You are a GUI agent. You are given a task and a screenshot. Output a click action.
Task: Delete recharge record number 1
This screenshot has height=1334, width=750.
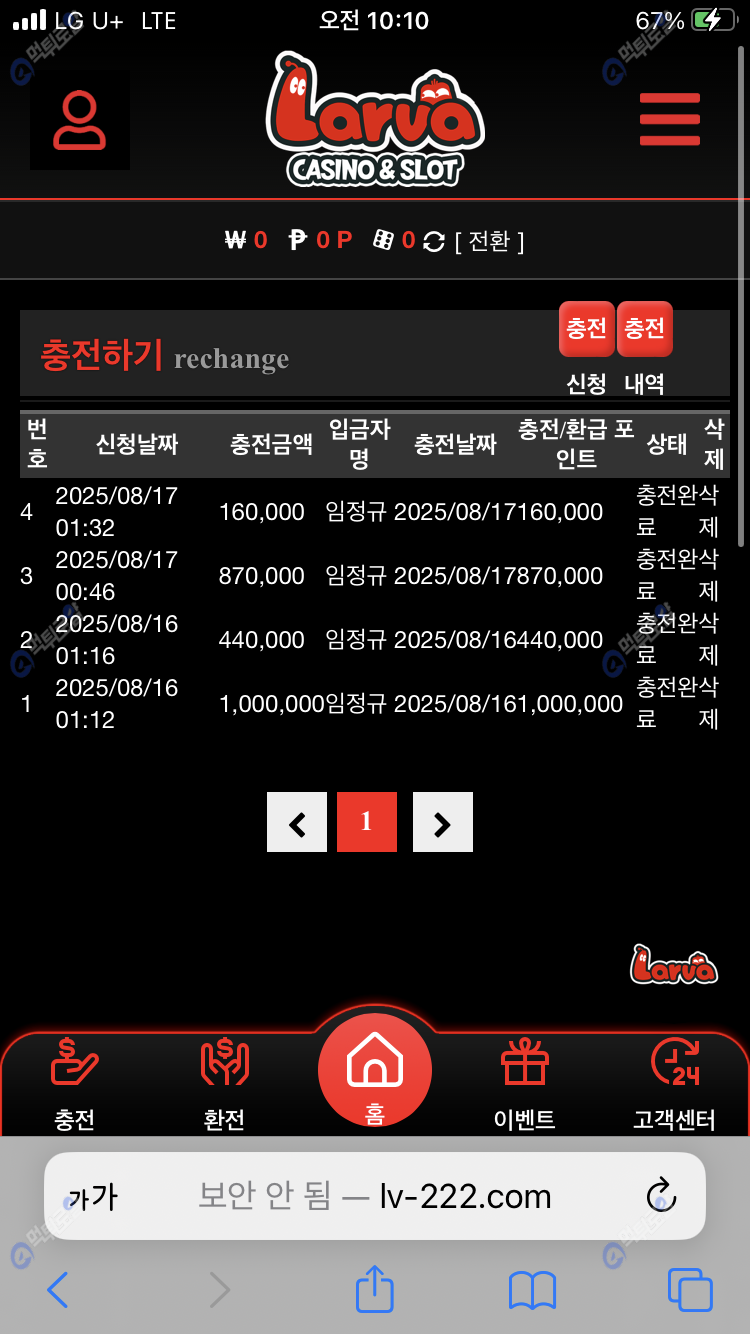pos(709,703)
